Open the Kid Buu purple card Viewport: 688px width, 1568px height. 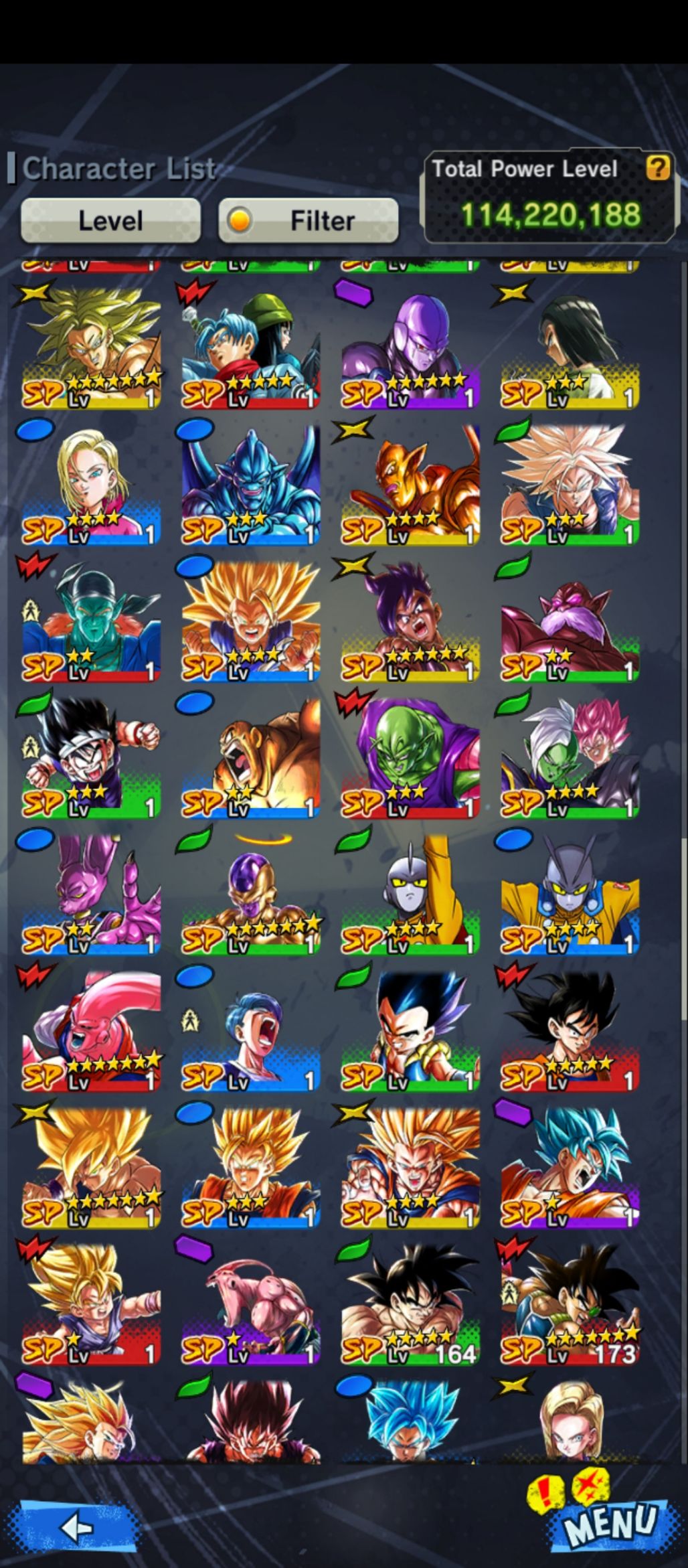[251, 1304]
